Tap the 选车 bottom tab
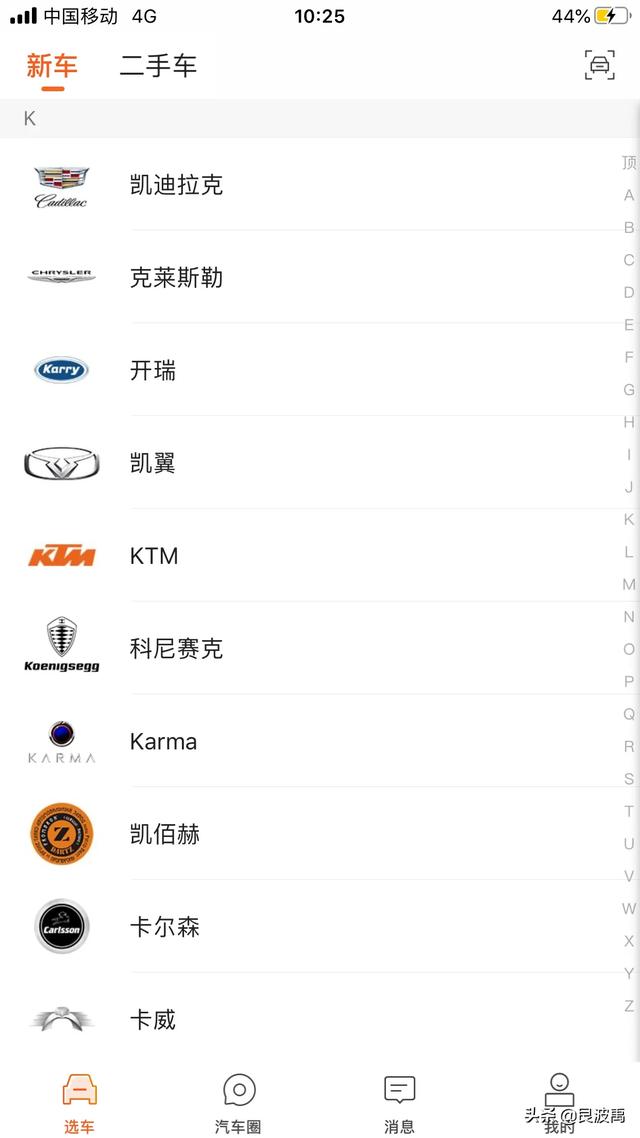This screenshot has width=640, height=1138. [79, 1103]
